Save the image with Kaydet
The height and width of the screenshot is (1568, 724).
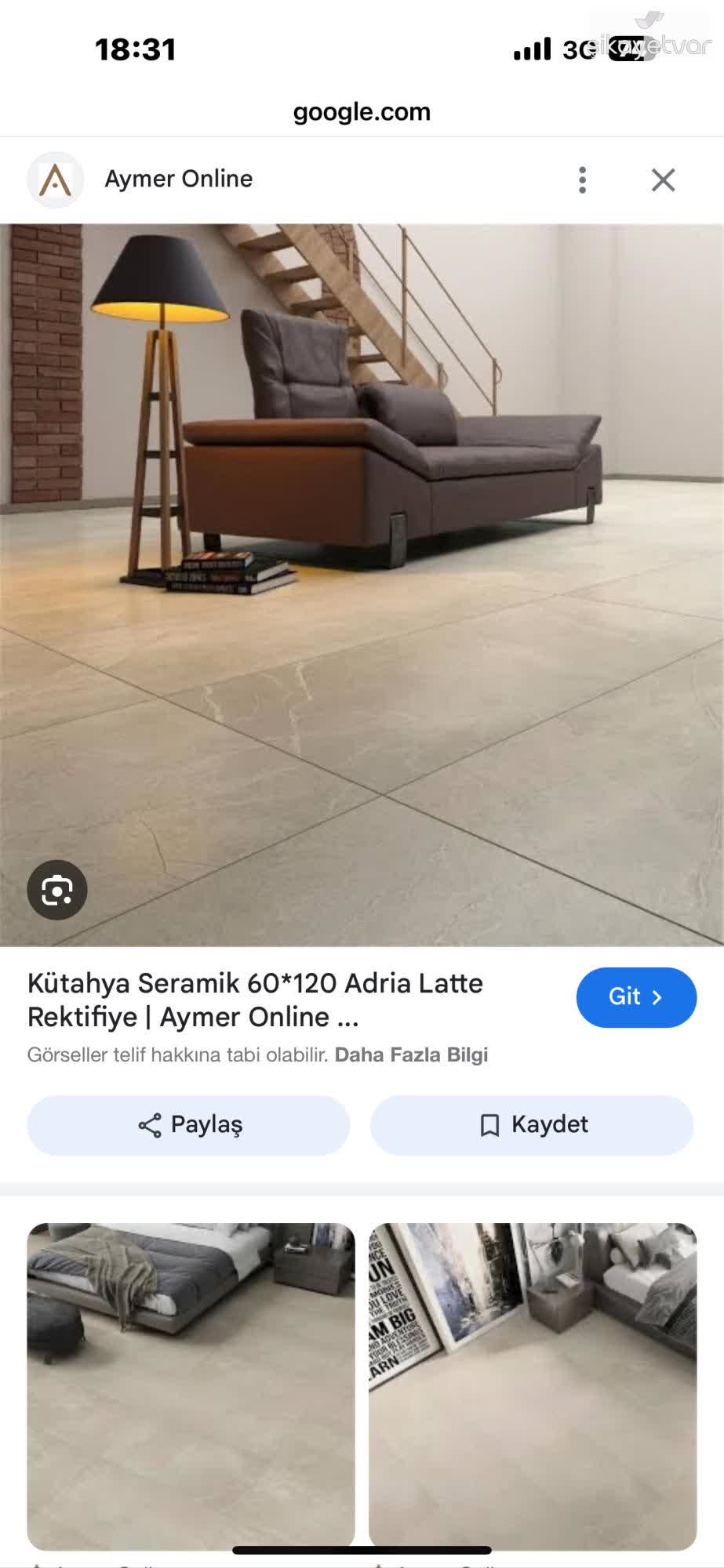tap(532, 1125)
